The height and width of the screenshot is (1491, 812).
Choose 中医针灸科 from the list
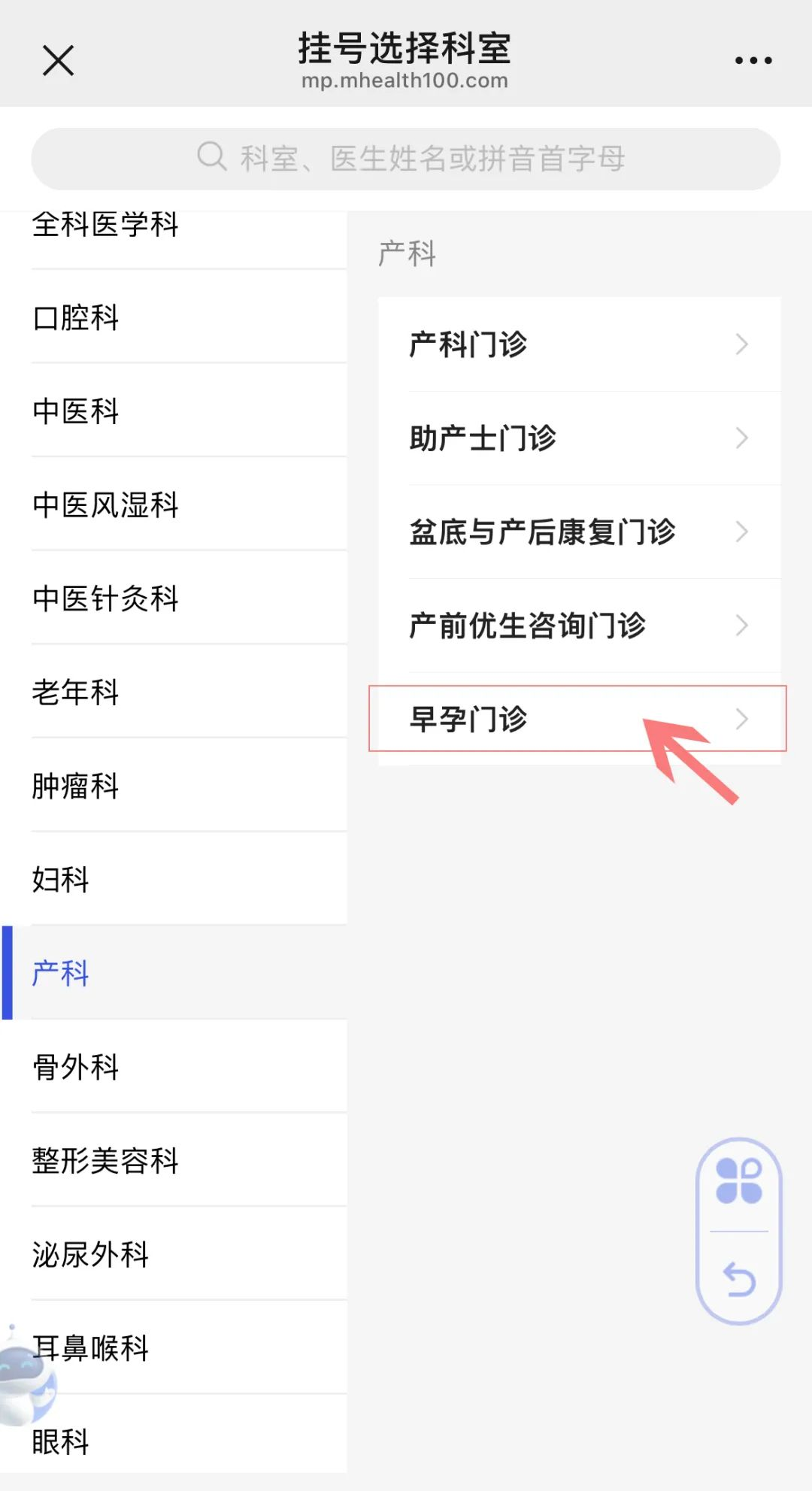click(x=173, y=599)
